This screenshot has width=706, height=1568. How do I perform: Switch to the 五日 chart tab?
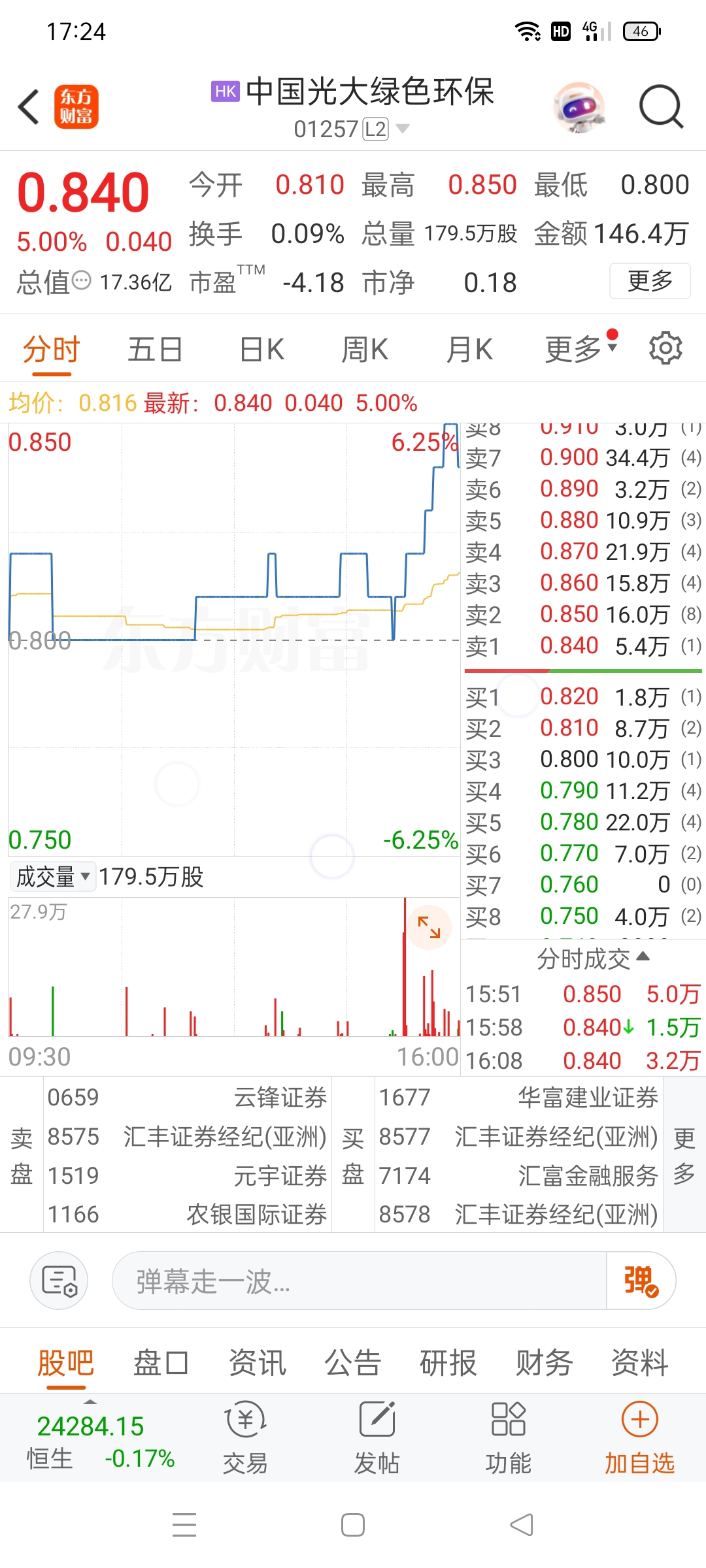point(155,350)
